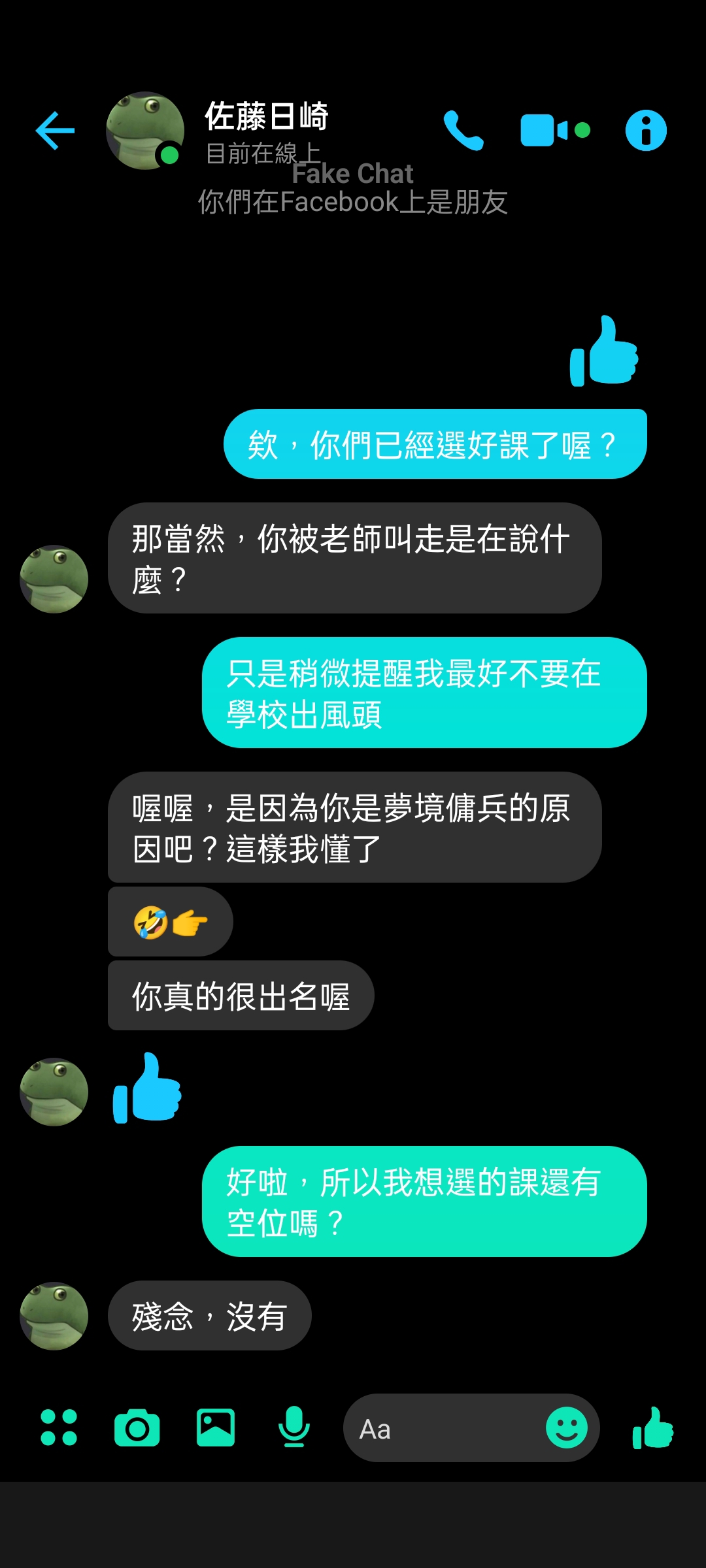Record a voice message with the microphone
This screenshot has height=1568, width=706.
(294, 1428)
